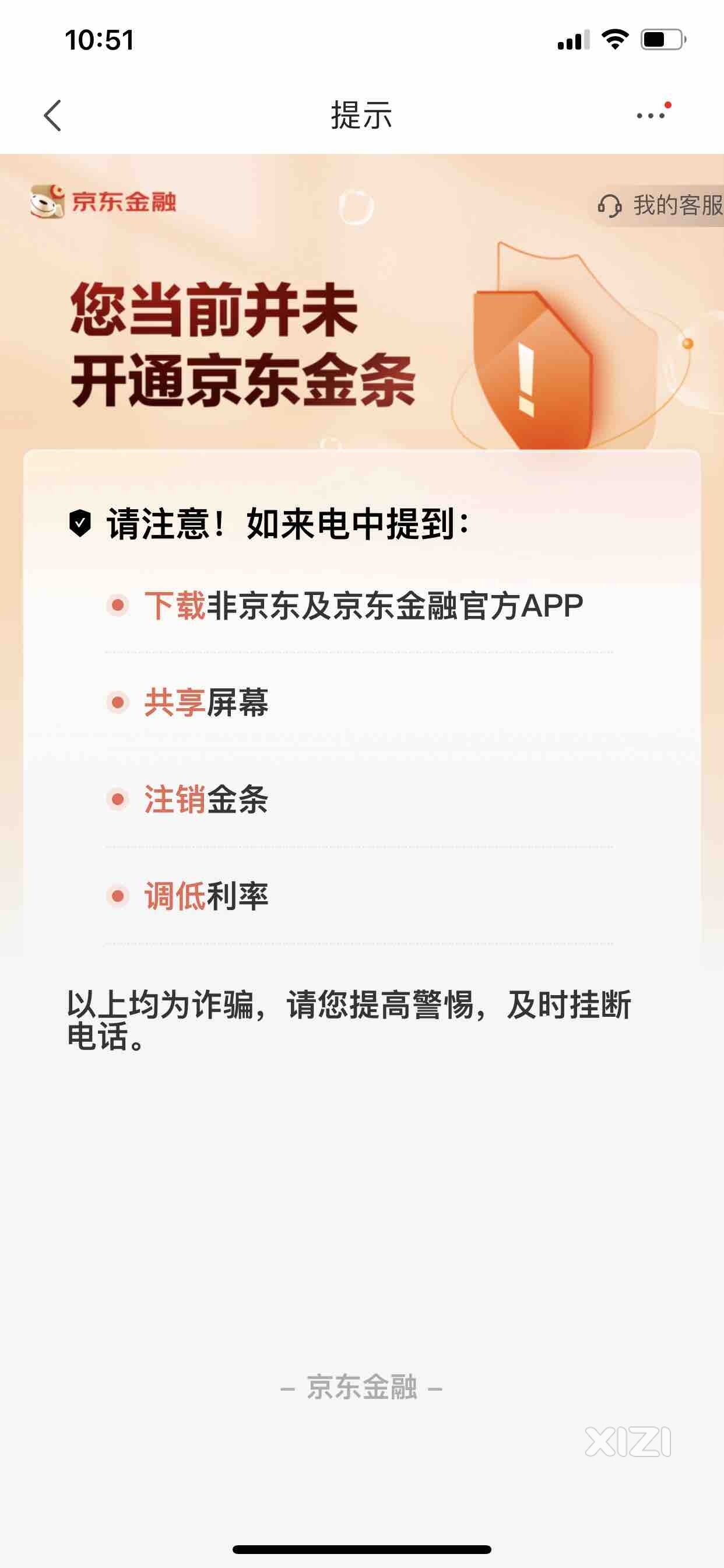The image size is (724, 1568).
Task: Go back using the top-left arrow
Action: click(53, 116)
